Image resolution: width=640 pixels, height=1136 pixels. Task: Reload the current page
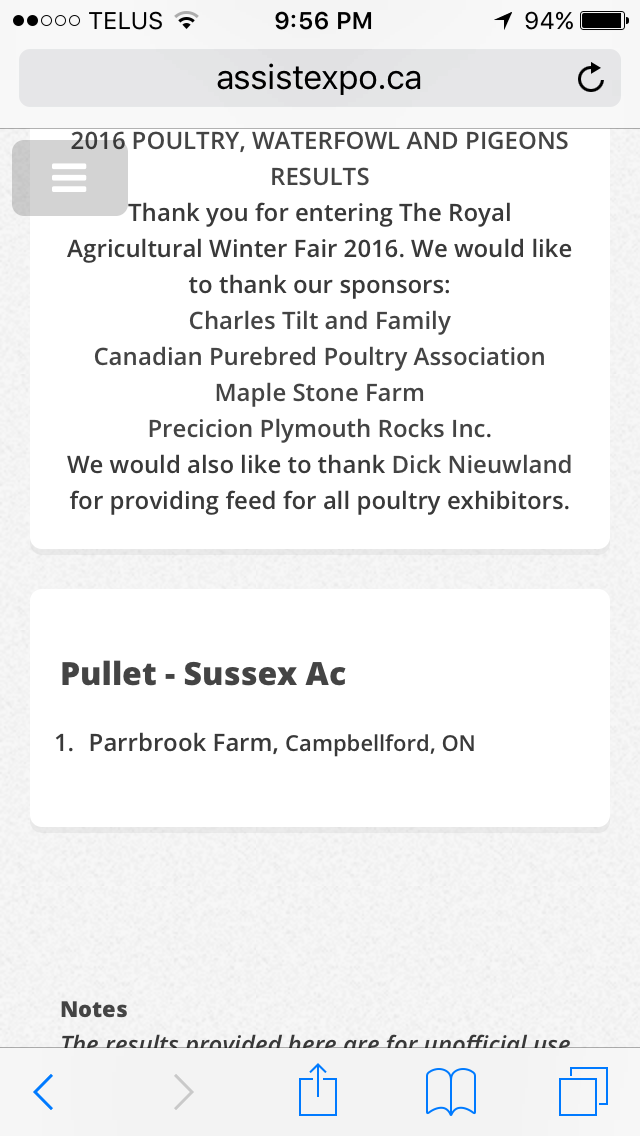point(591,78)
